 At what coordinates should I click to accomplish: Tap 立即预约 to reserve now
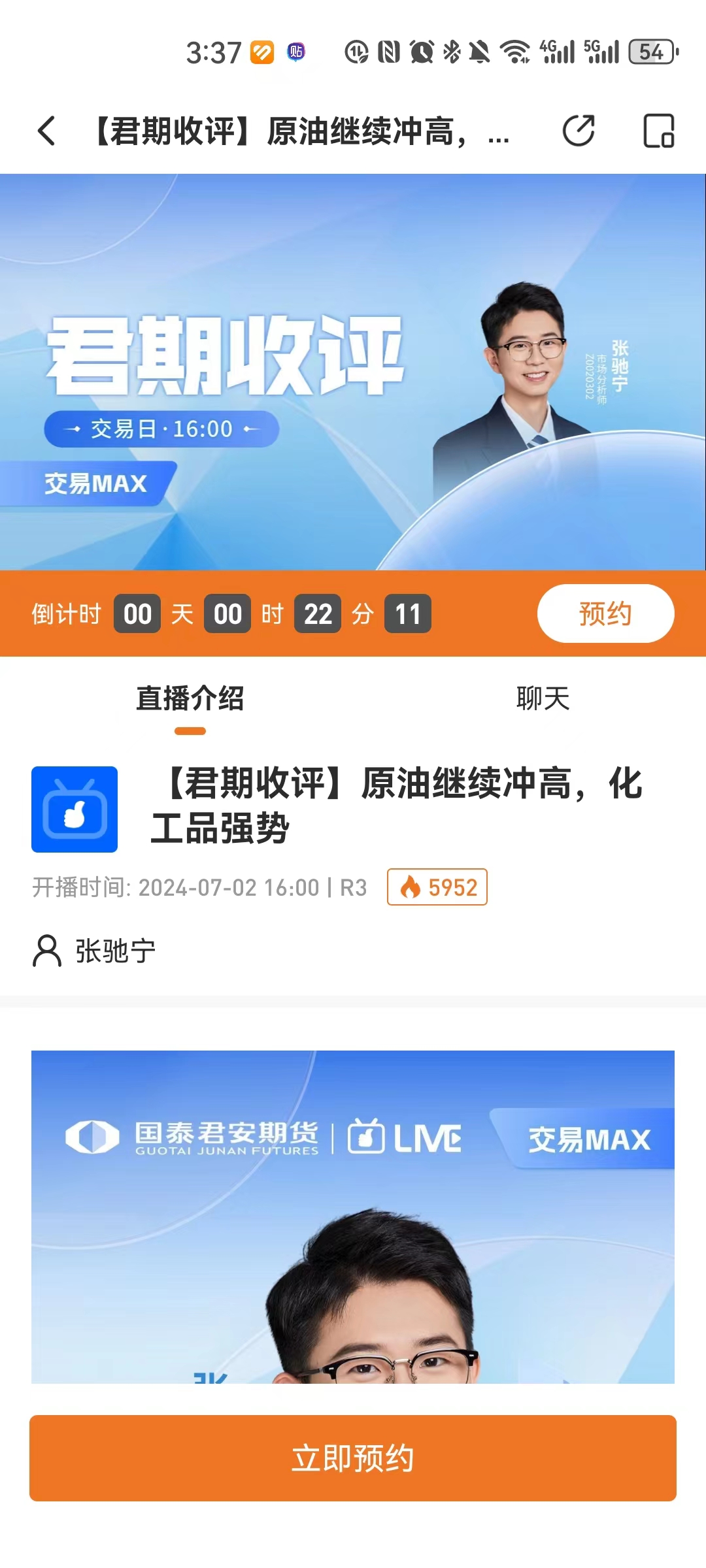pyautogui.click(x=353, y=1458)
